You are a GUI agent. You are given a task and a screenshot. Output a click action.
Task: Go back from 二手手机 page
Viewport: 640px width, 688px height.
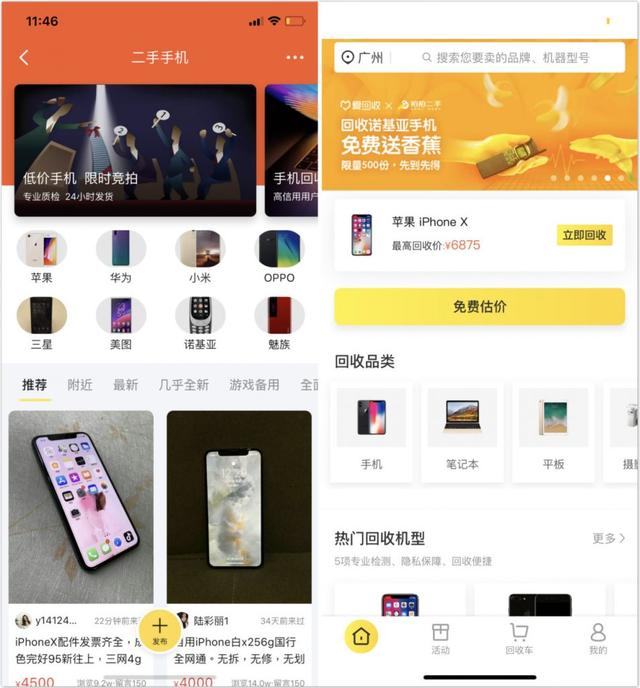tap(25, 58)
